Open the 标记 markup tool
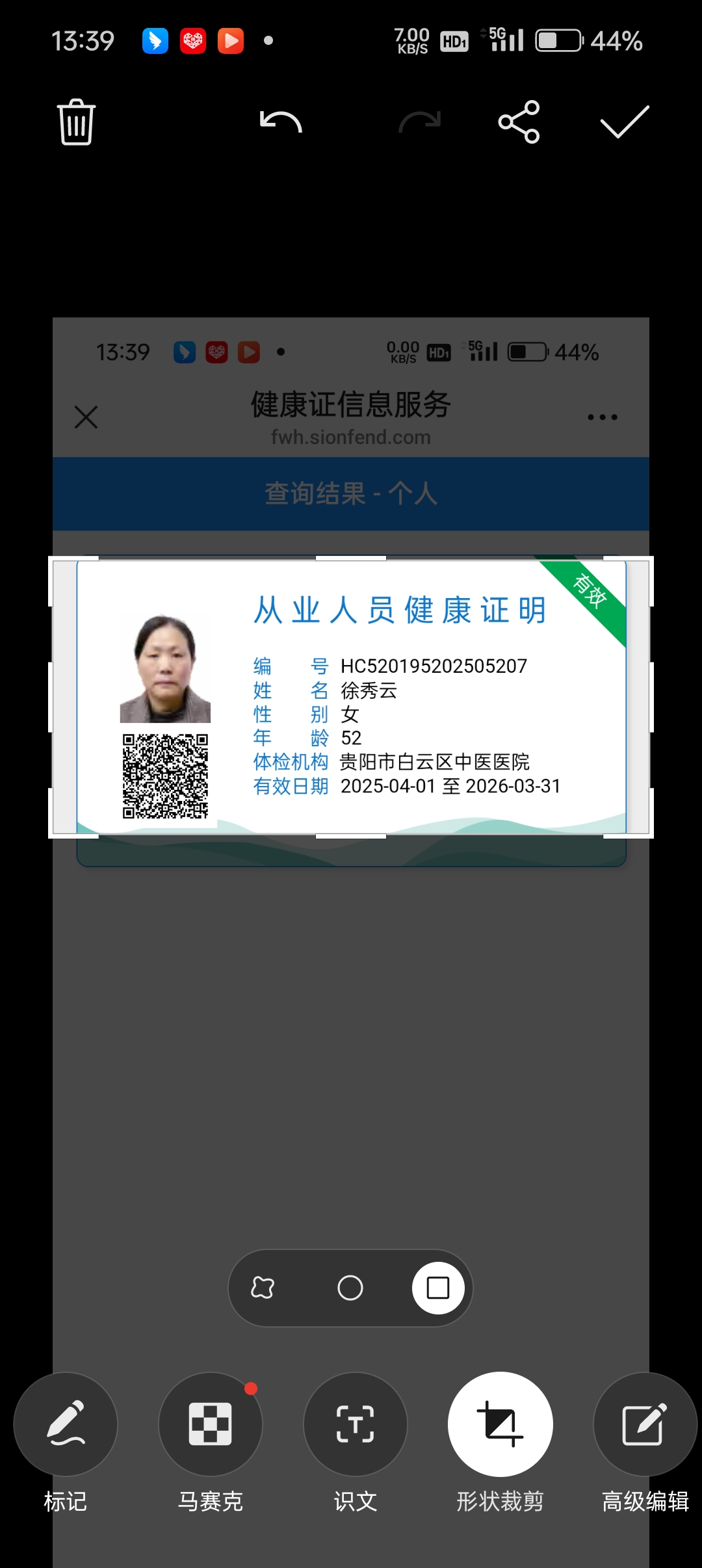The height and width of the screenshot is (1568, 702). (x=66, y=1424)
